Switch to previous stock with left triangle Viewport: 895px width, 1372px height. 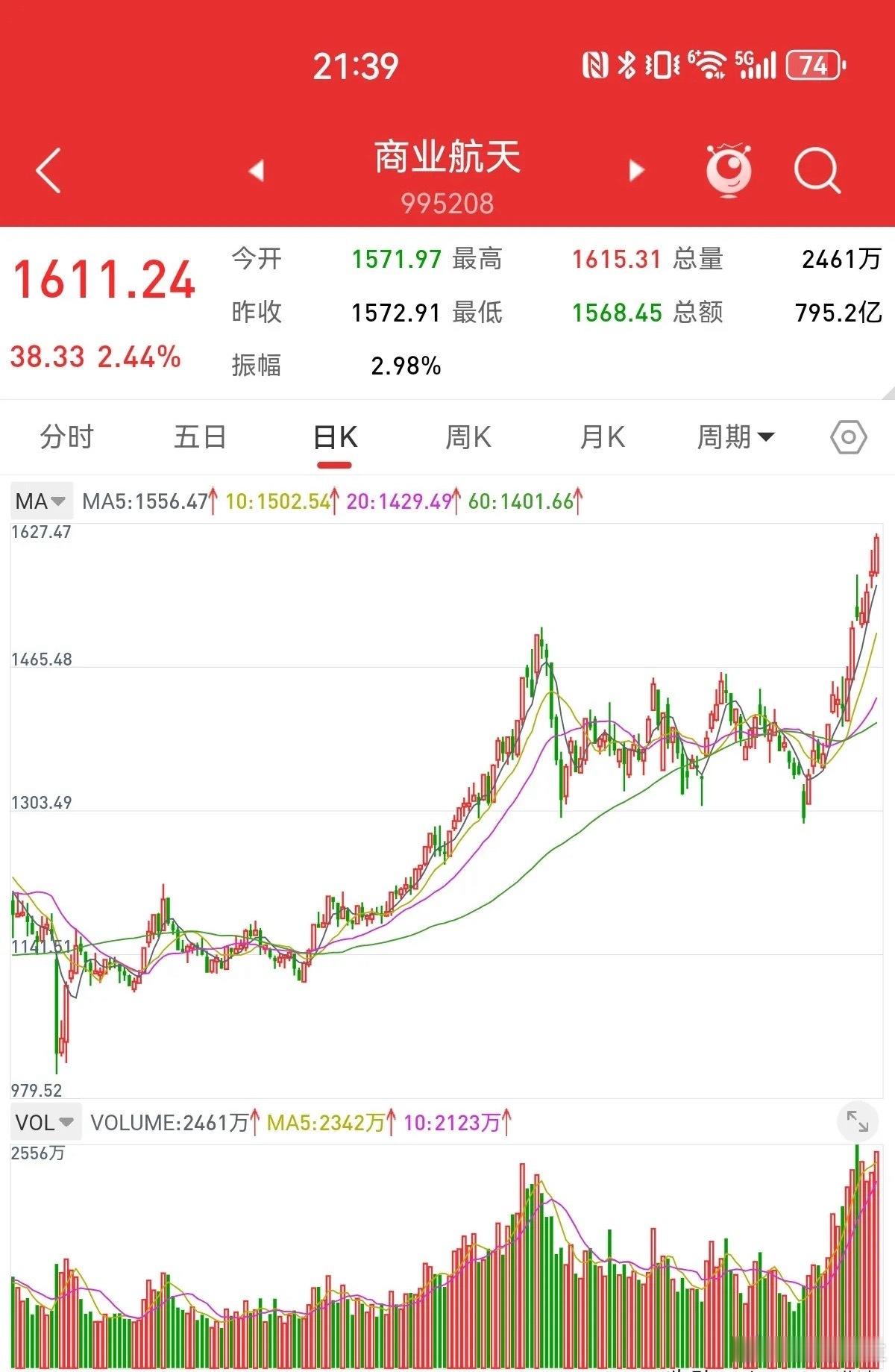[257, 170]
